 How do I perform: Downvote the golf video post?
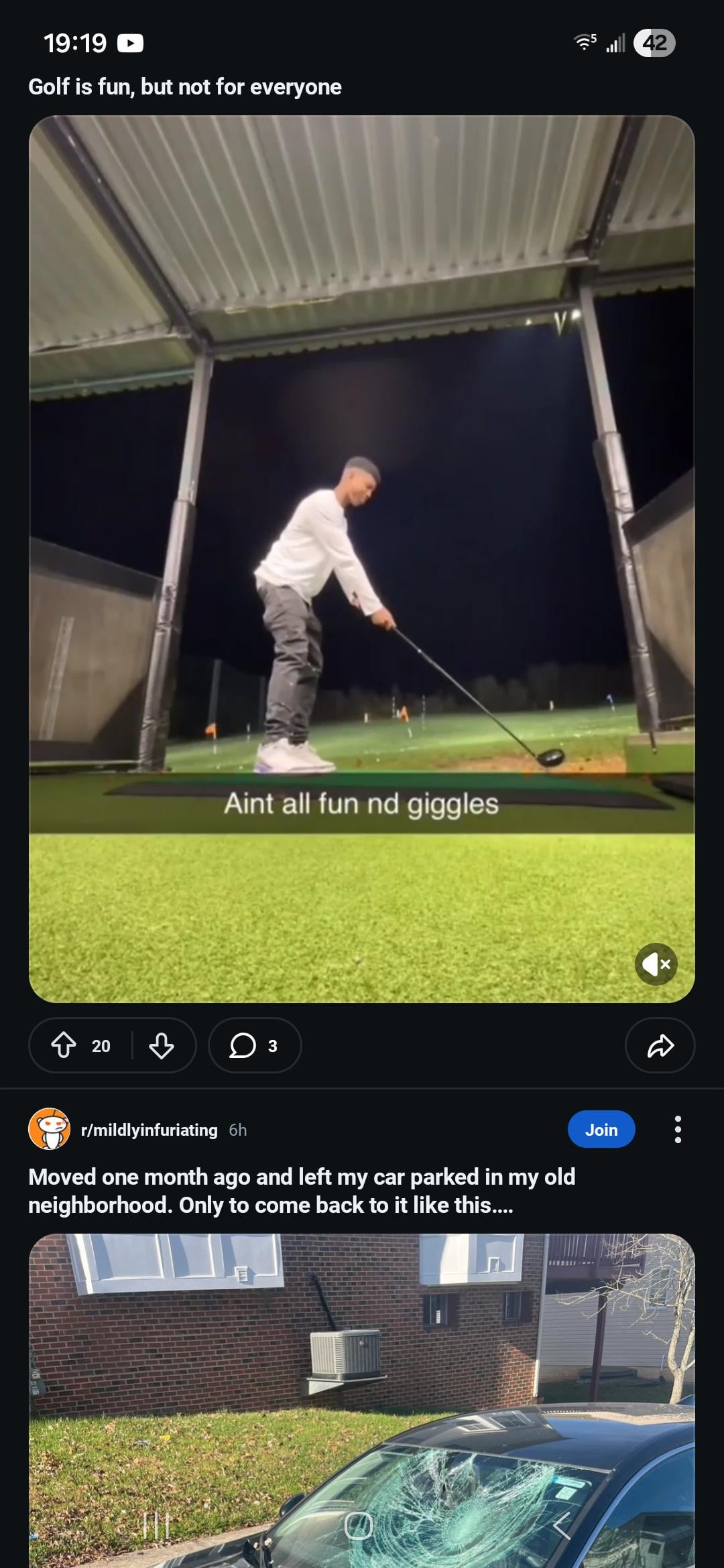click(161, 1045)
